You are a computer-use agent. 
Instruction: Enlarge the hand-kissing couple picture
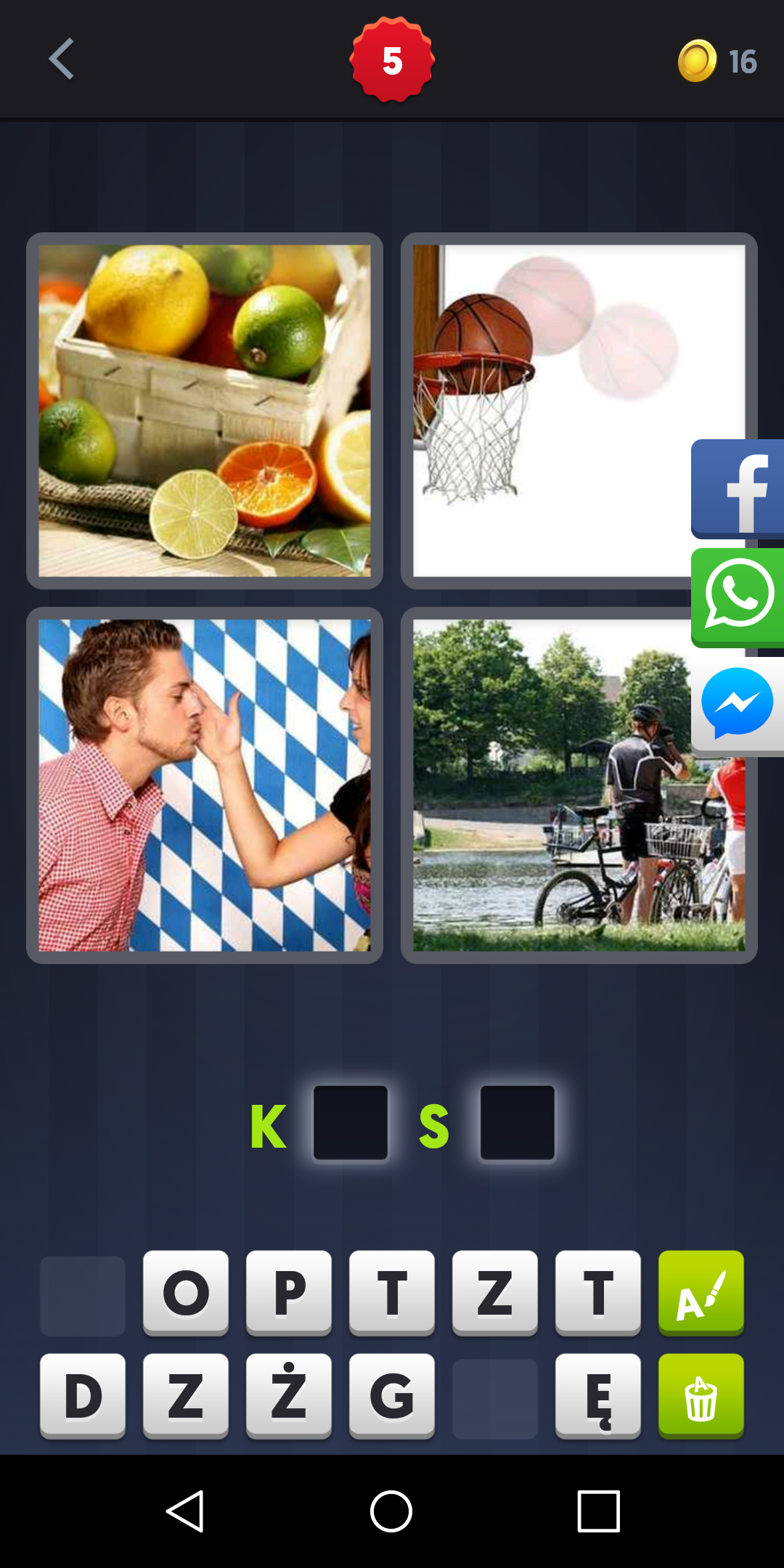point(205,785)
